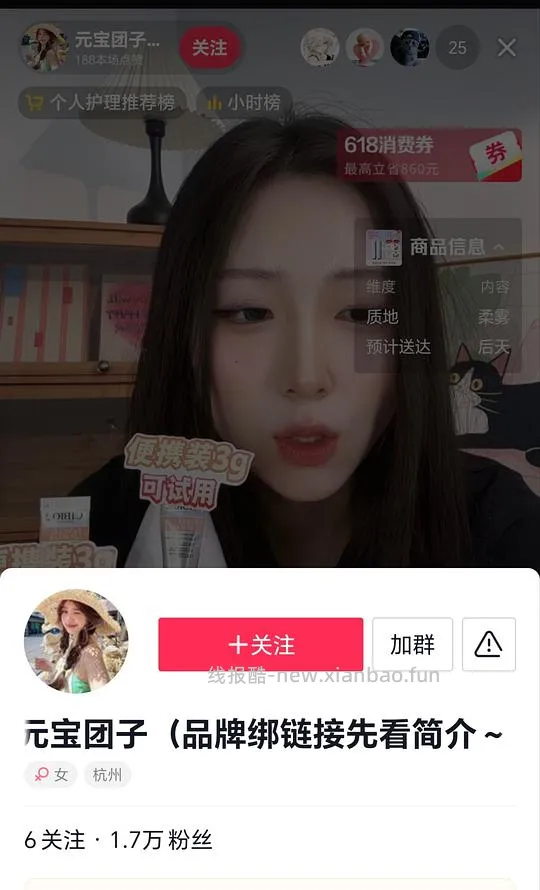Tap the small 关注 button in the top bar

(x=210, y=48)
